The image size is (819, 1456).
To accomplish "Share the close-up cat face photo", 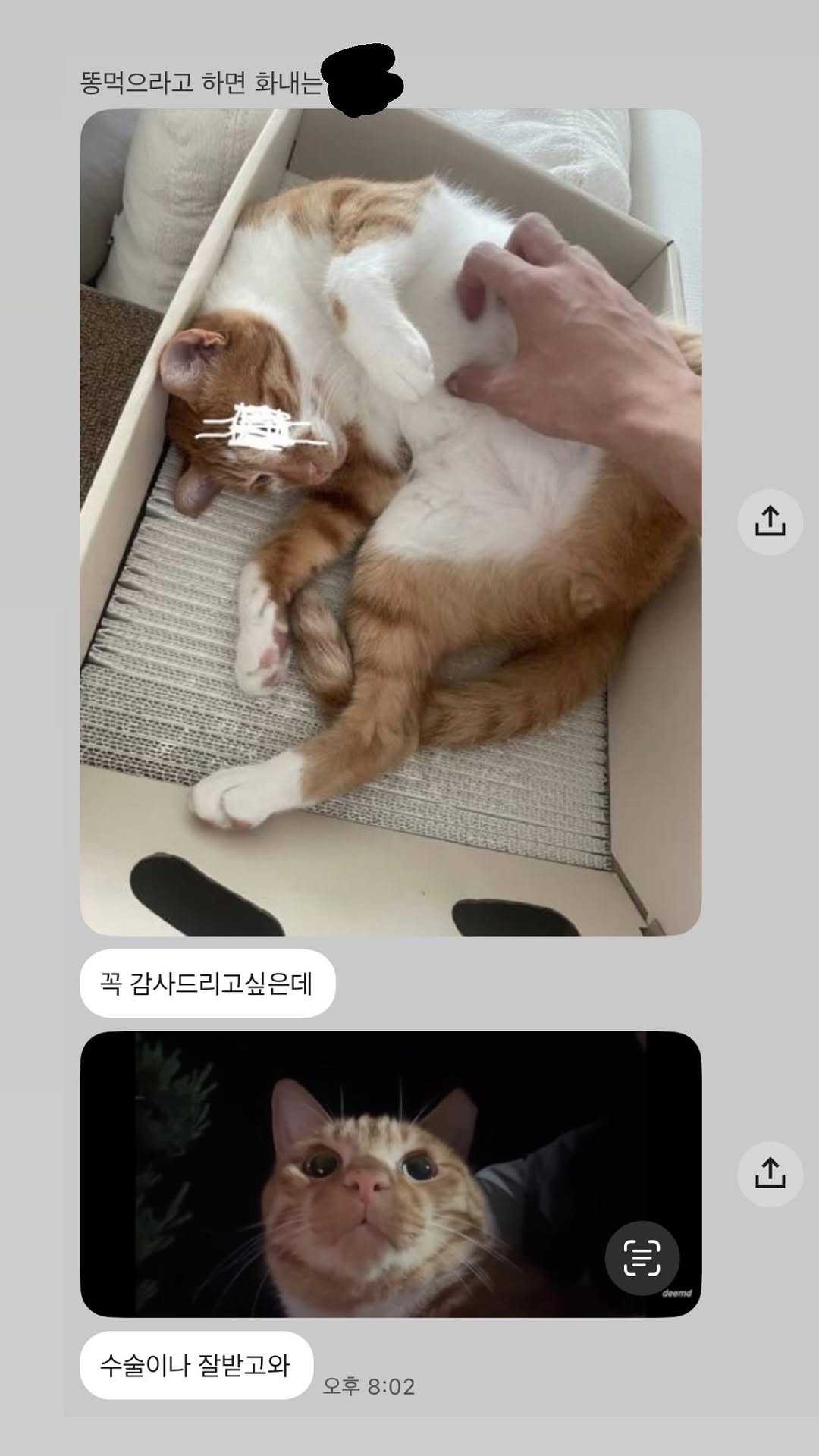I will [x=770, y=1174].
